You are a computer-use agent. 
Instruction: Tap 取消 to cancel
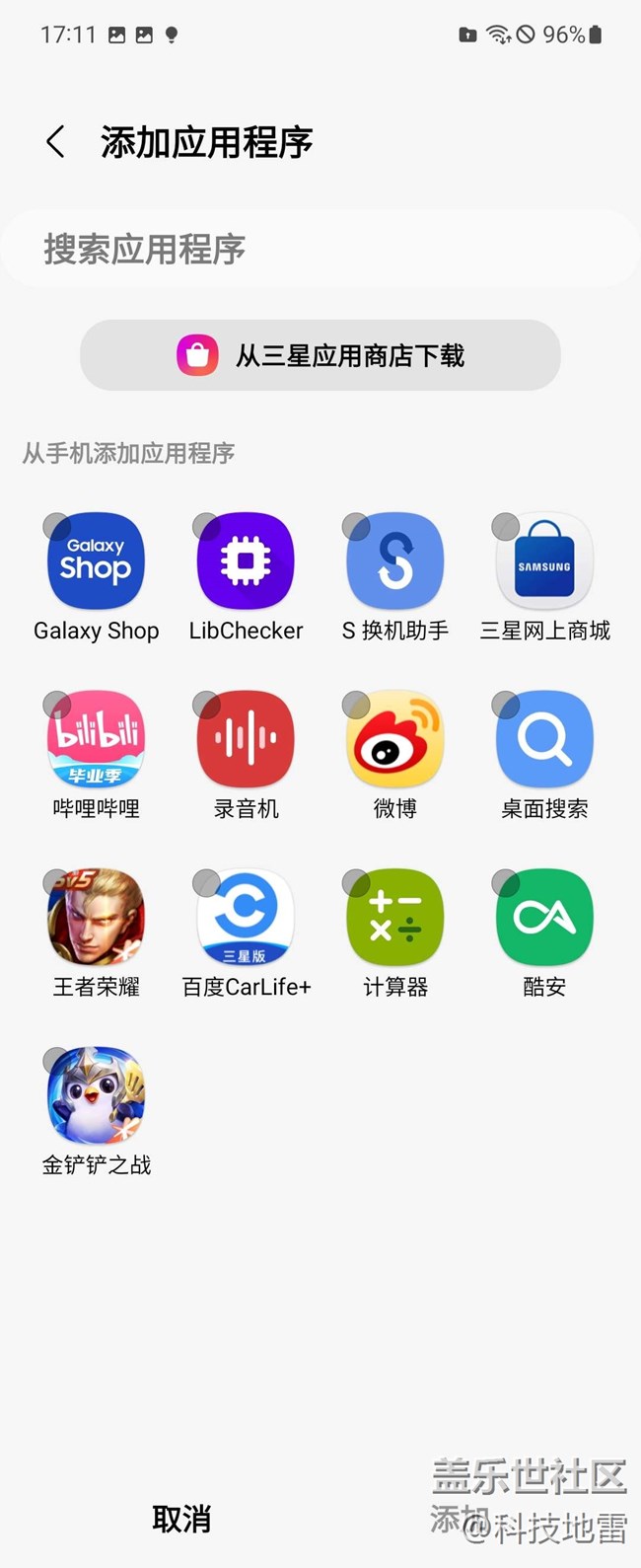[181, 1519]
